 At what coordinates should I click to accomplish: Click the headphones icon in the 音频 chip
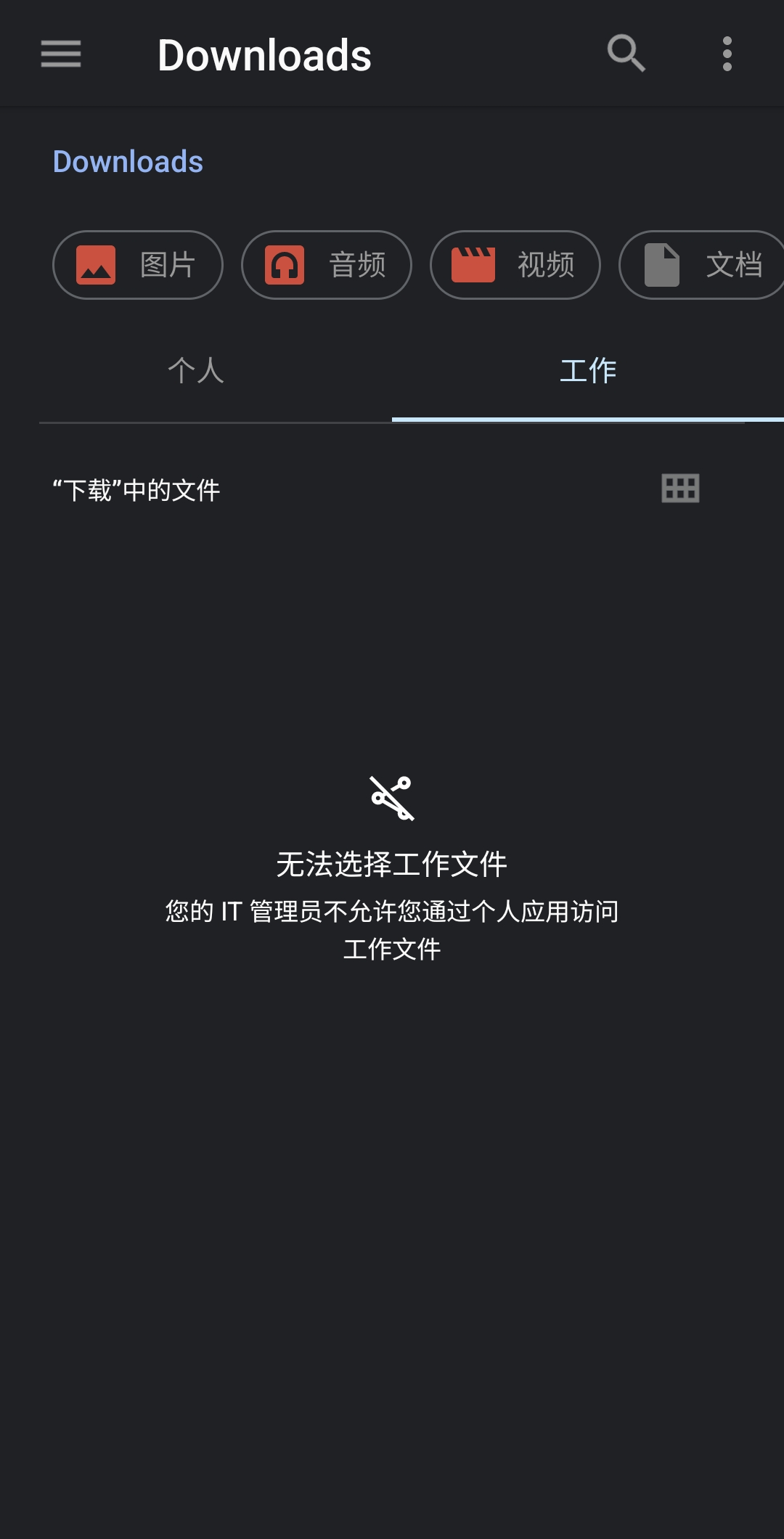[x=284, y=264]
